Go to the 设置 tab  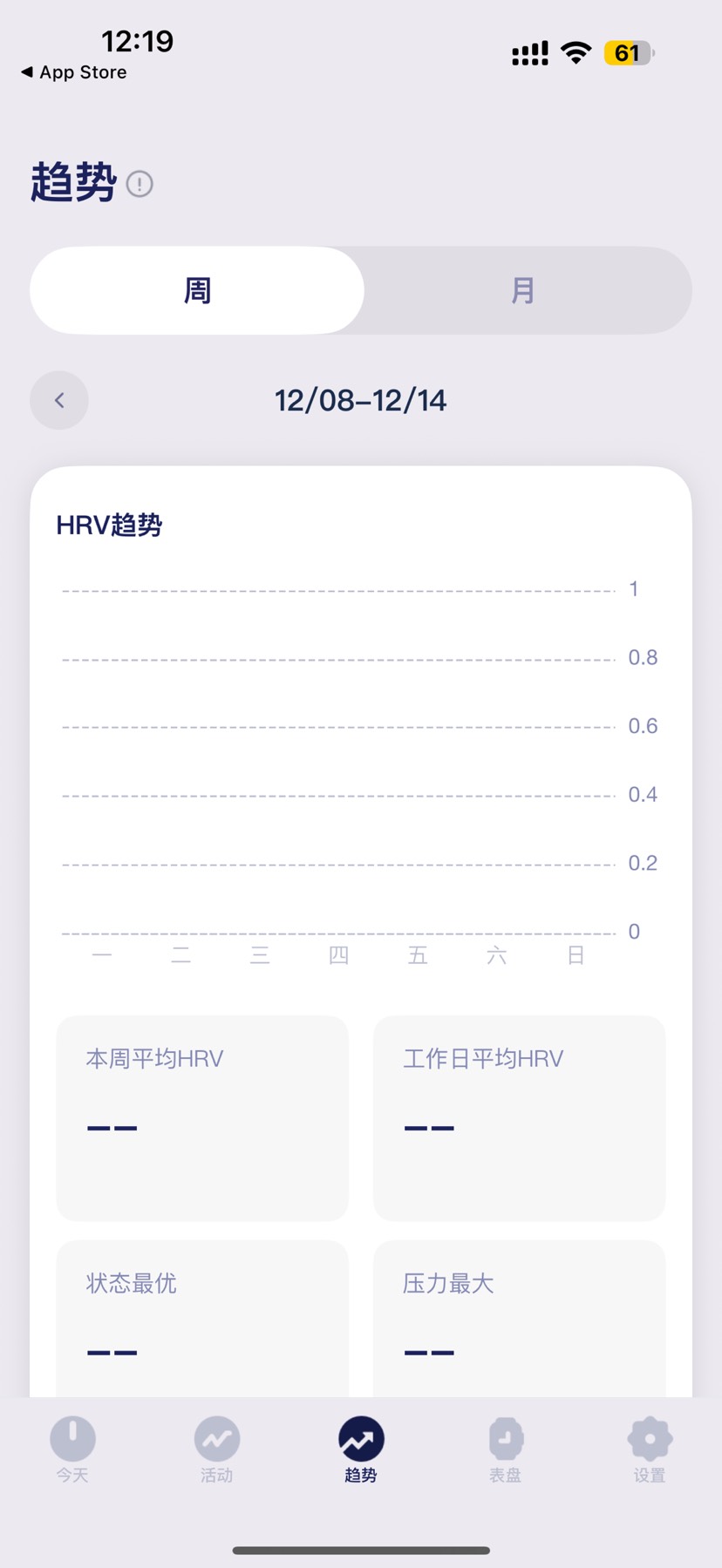point(650,1449)
